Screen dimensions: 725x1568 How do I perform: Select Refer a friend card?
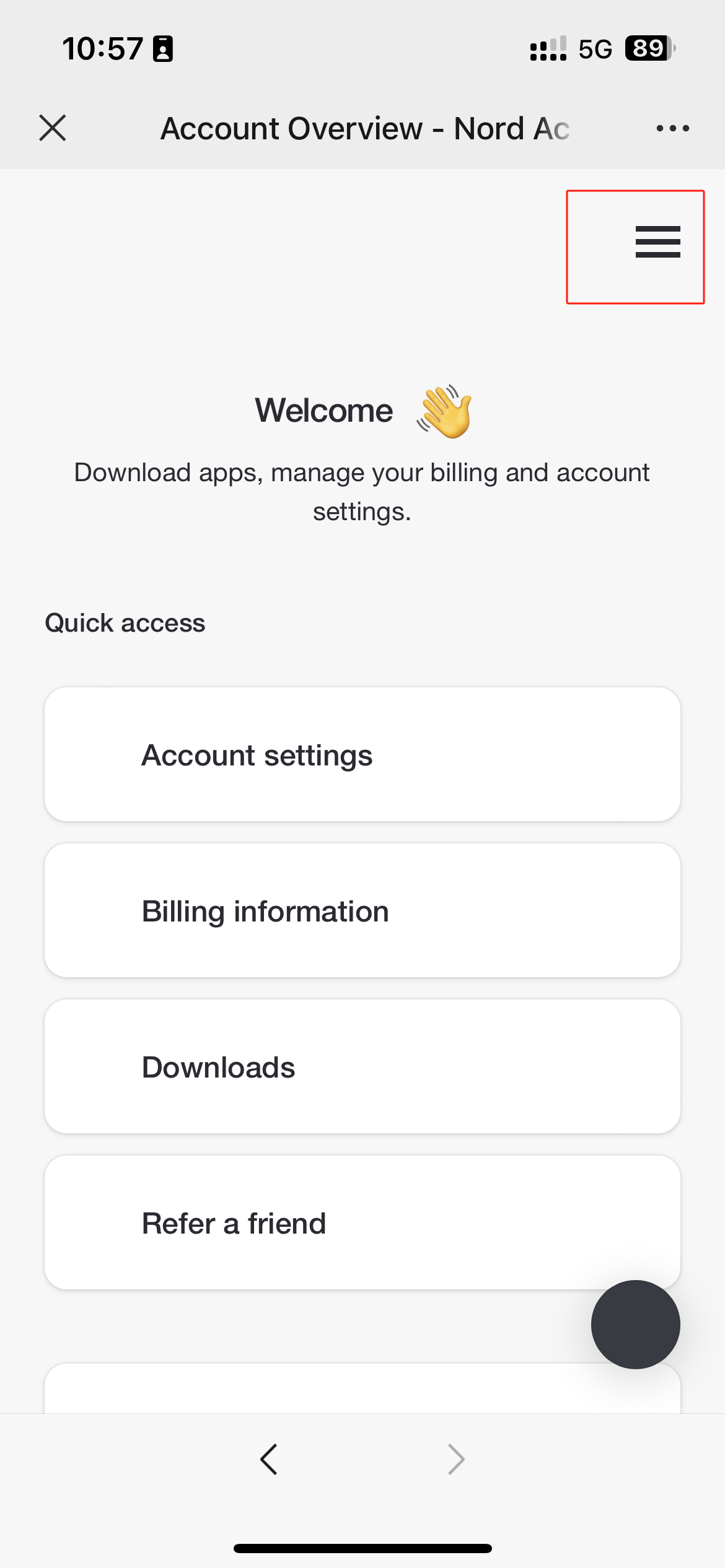pos(362,1222)
